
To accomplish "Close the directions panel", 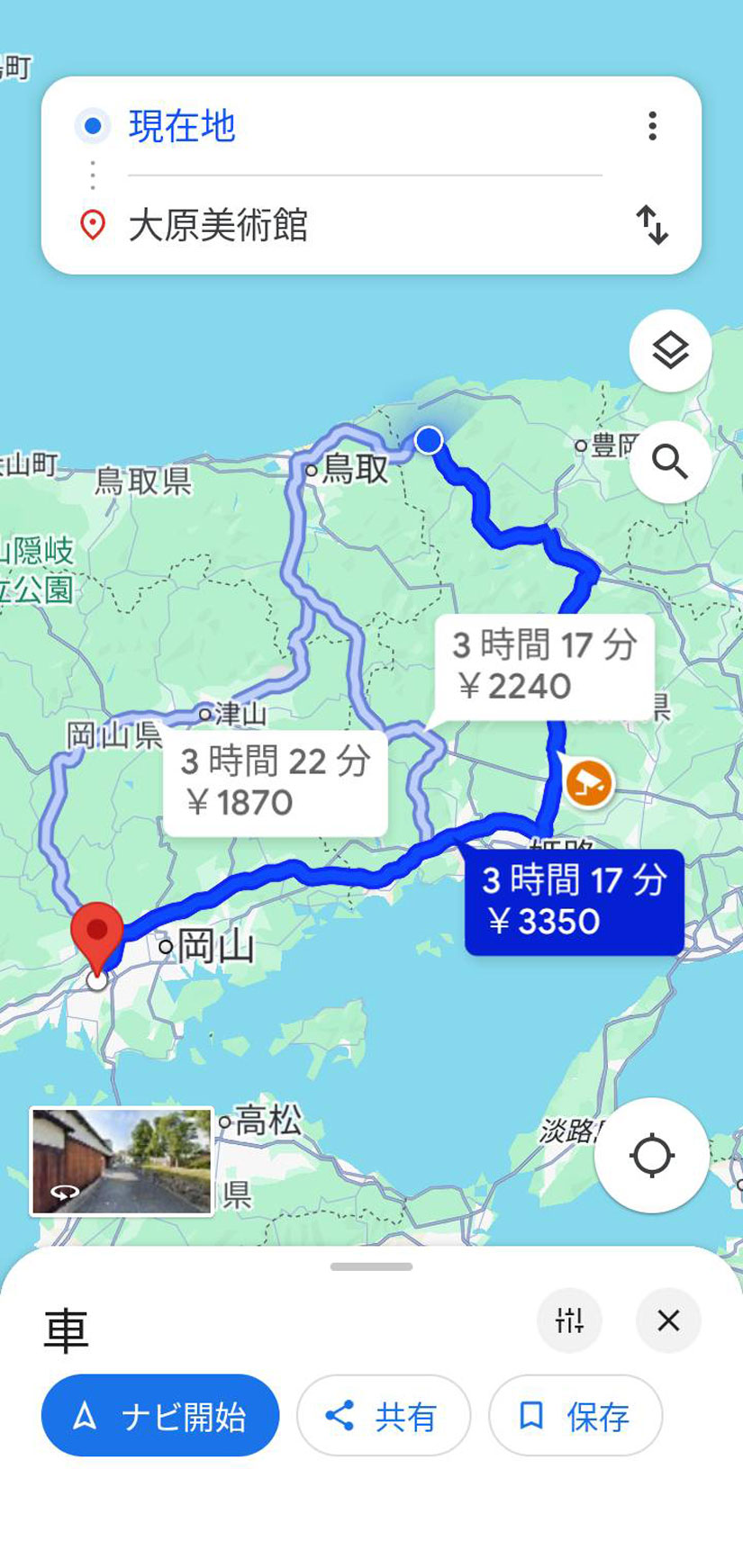I will click(x=668, y=1320).
